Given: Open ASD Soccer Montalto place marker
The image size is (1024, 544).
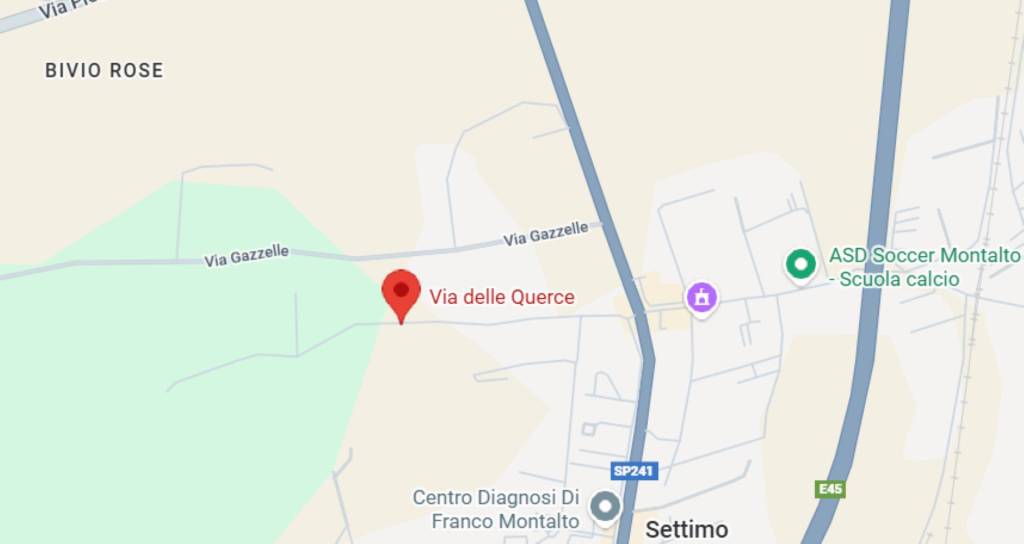Looking at the screenshot, I should [800, 265].
